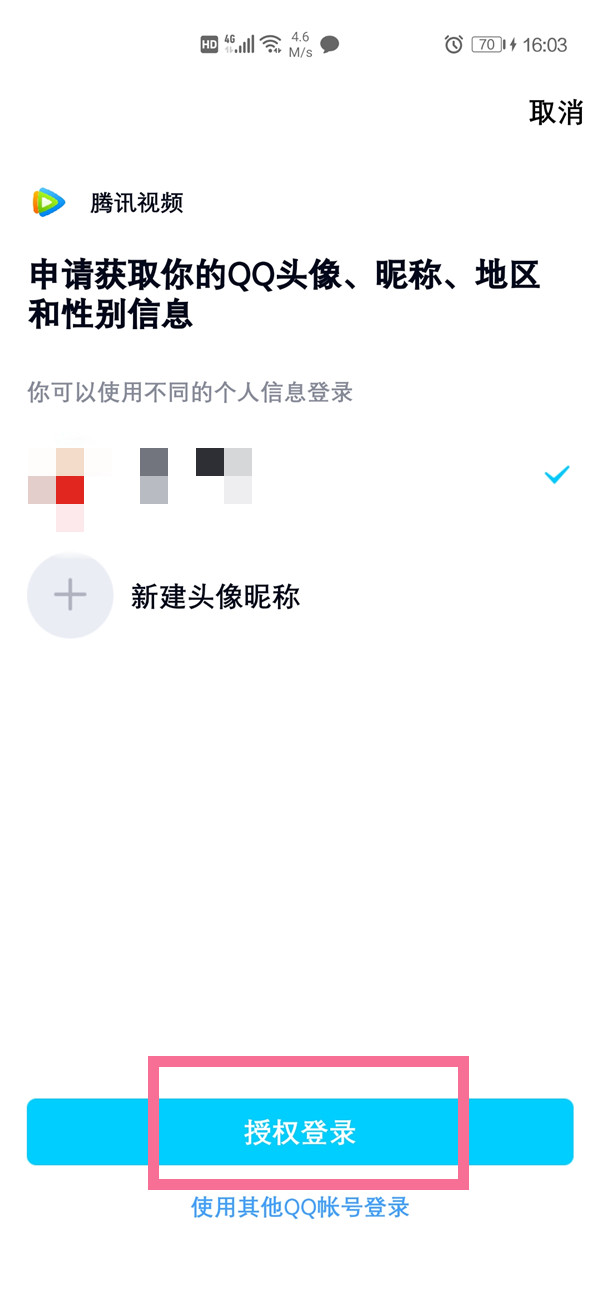
Task: Select the checked existing QQ profile row
Action: [x=300, y=475]
